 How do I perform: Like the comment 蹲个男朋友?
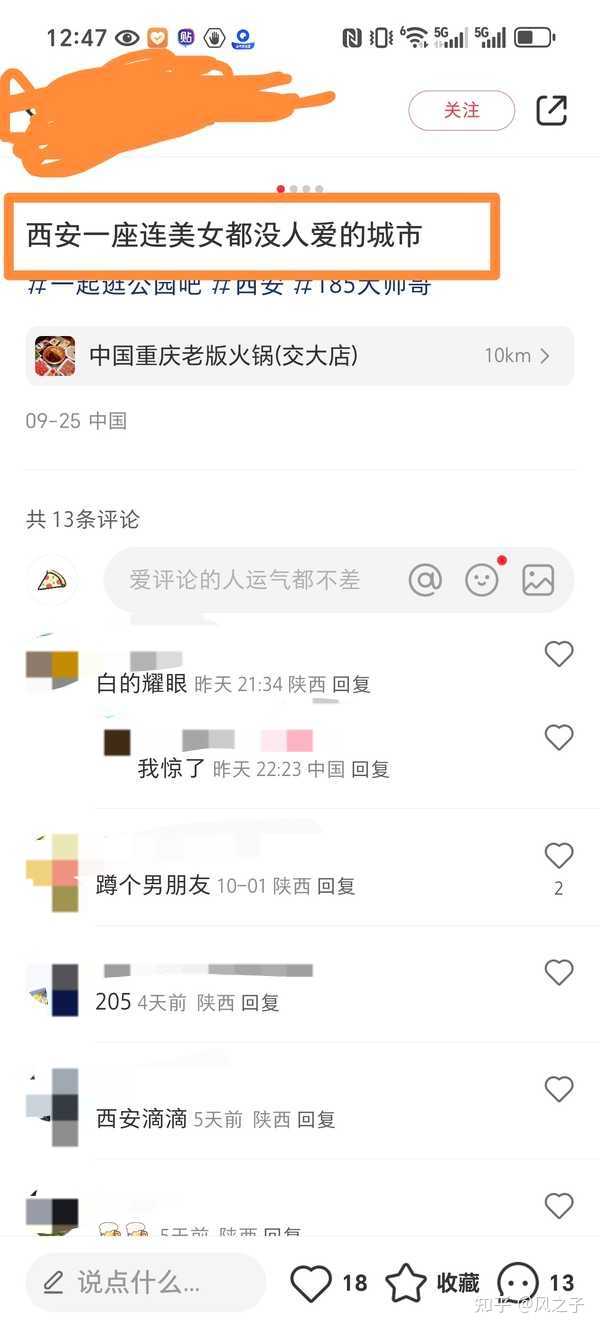(x=559, y=856)
